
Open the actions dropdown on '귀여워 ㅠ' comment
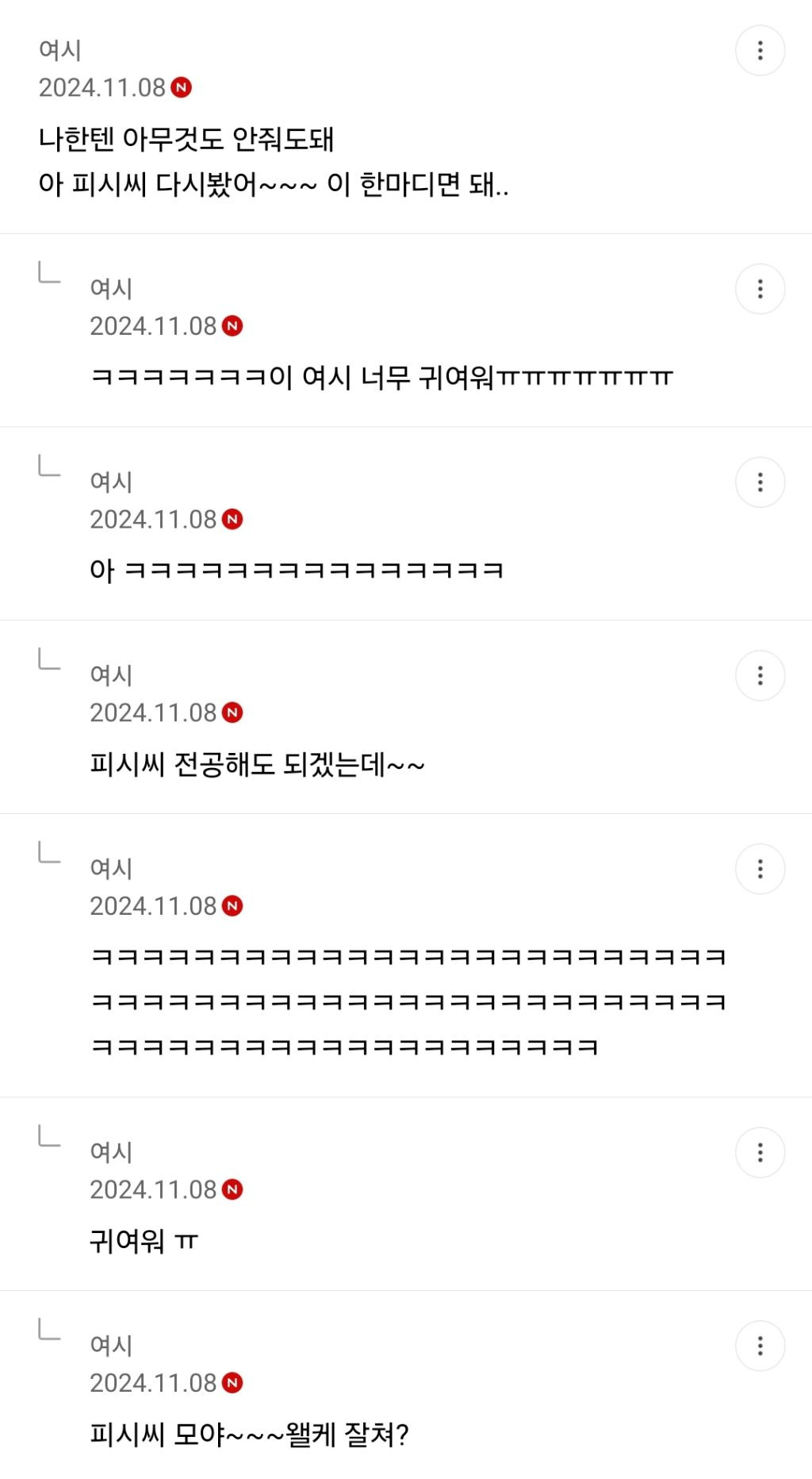click(x=759, y=1154)
